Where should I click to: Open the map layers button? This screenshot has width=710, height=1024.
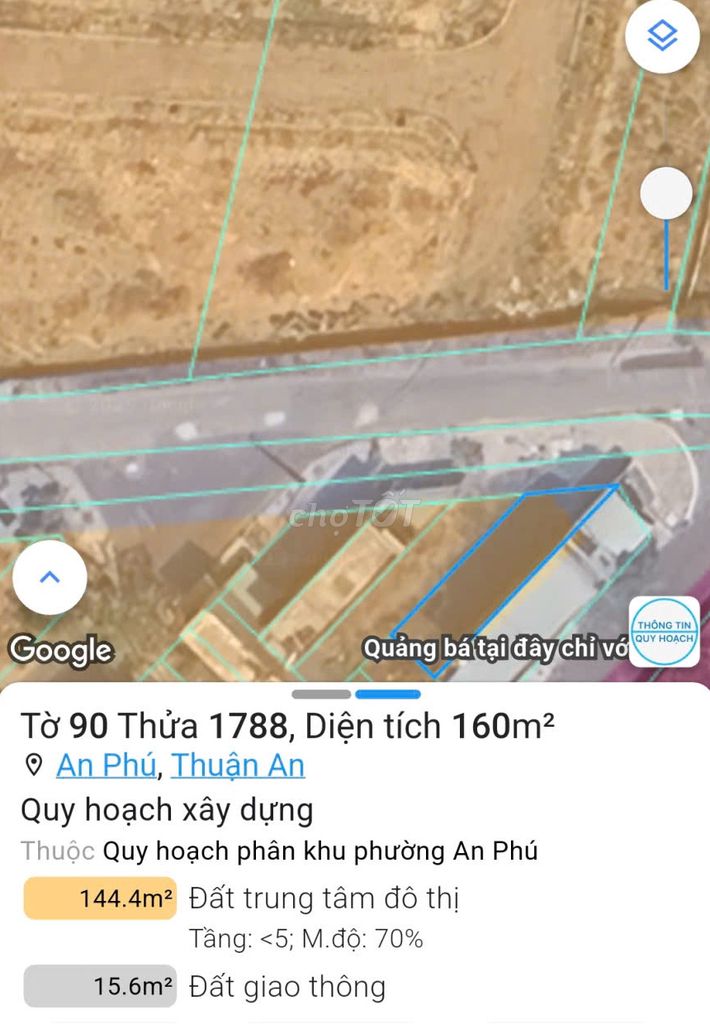tap(662, 37)
